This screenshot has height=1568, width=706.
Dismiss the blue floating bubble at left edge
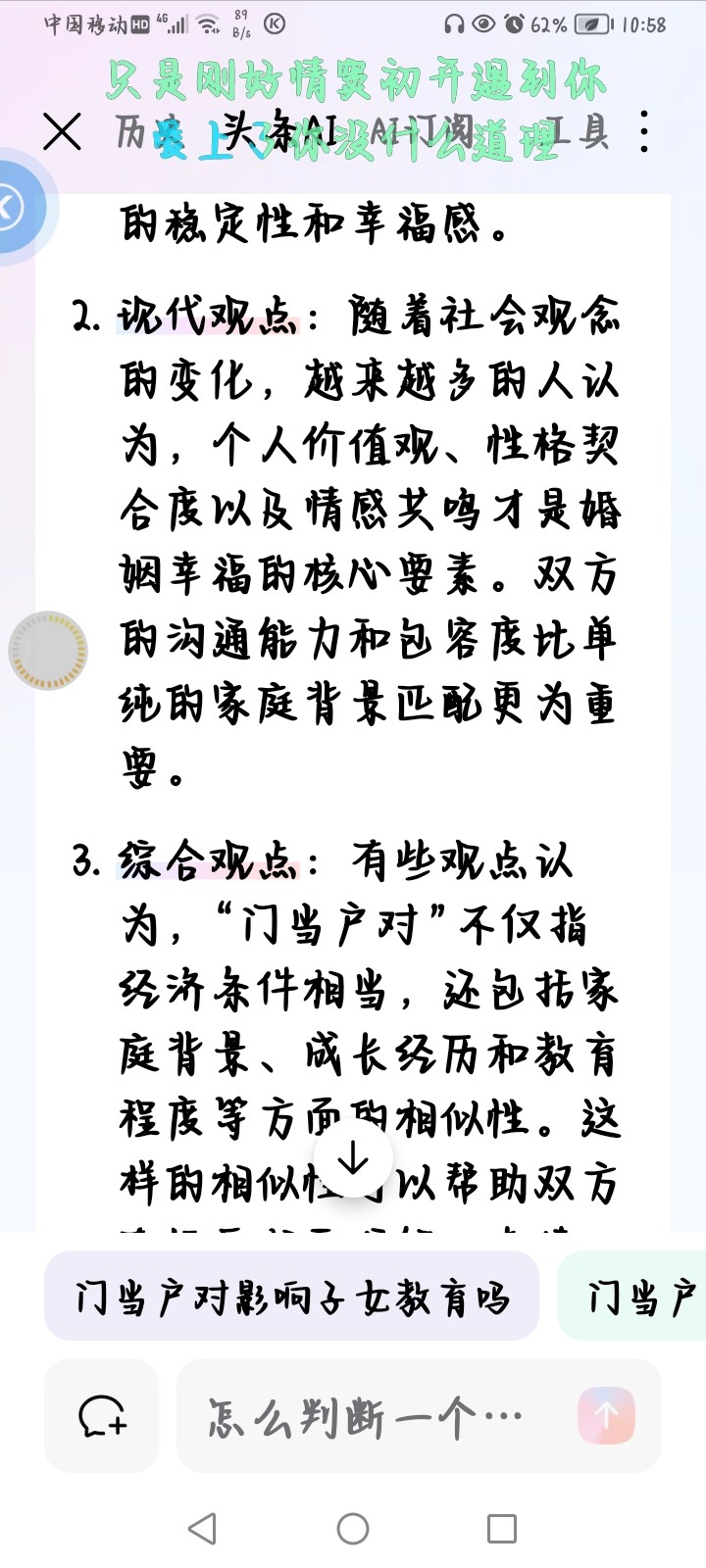click(x=10, y=207)
